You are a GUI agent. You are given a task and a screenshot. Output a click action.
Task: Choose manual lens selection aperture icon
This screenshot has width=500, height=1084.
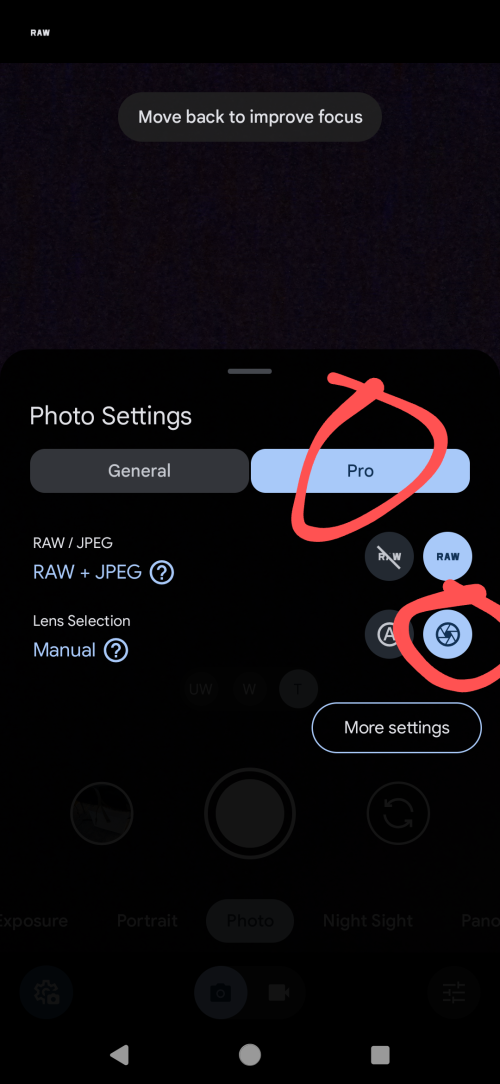[x=447, y=633]
